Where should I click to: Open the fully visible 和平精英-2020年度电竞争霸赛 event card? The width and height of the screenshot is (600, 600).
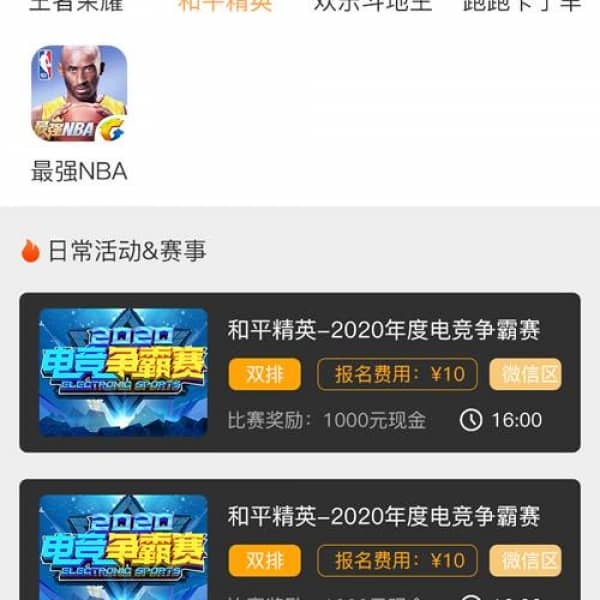tap(299, 372)
